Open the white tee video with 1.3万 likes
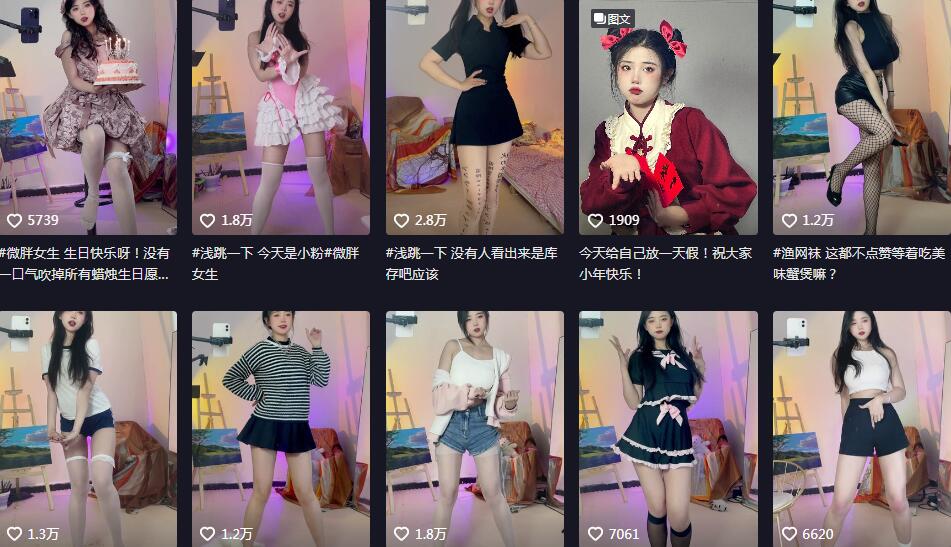 (x=86, y=425)
